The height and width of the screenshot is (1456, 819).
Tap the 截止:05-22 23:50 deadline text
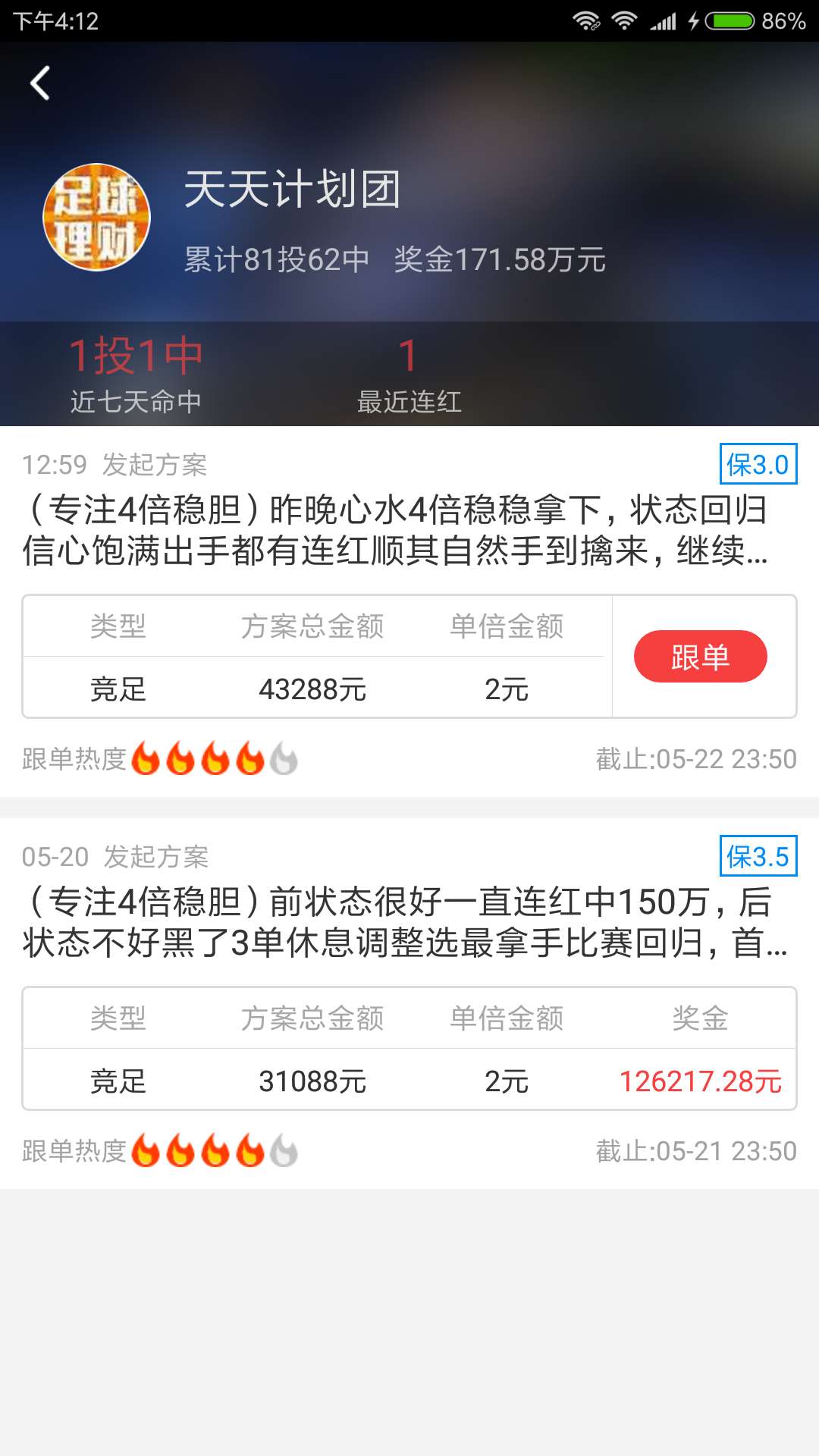698,758
